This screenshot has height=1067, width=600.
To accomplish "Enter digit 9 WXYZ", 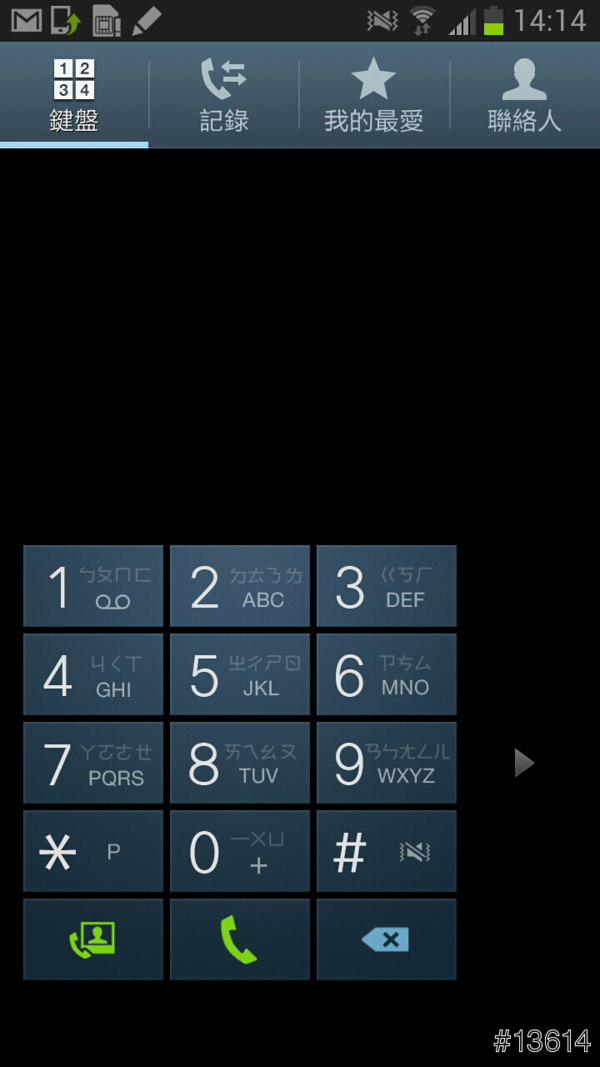I will click(x=386, y=763).
